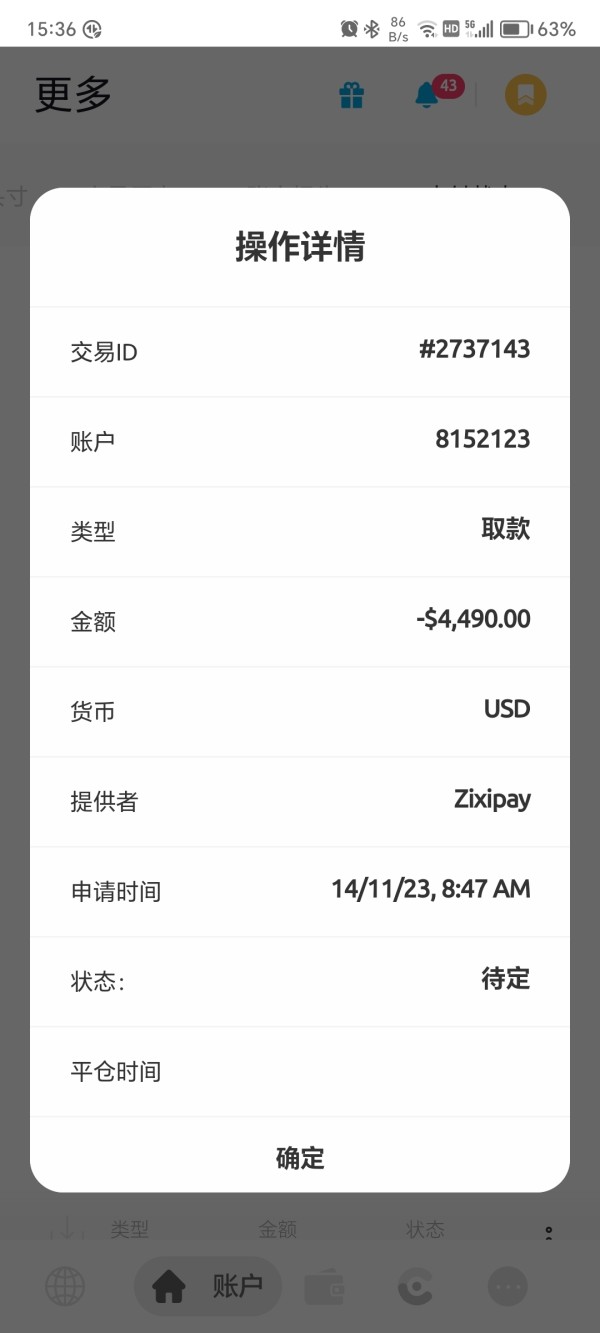Switch to the globe tab
This screenshot has height=1333, width=600.
(65, 1286)
